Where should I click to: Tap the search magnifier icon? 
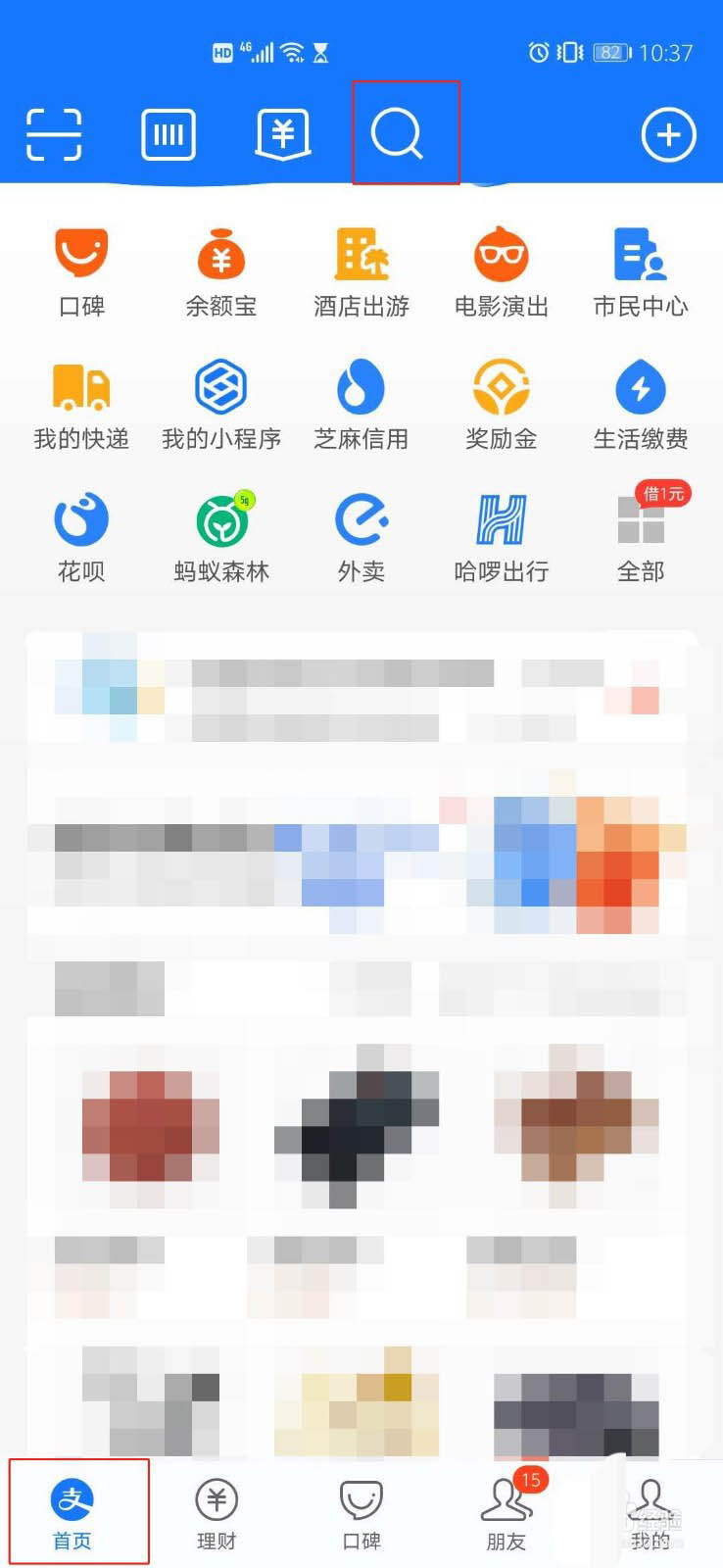[398, 134]
